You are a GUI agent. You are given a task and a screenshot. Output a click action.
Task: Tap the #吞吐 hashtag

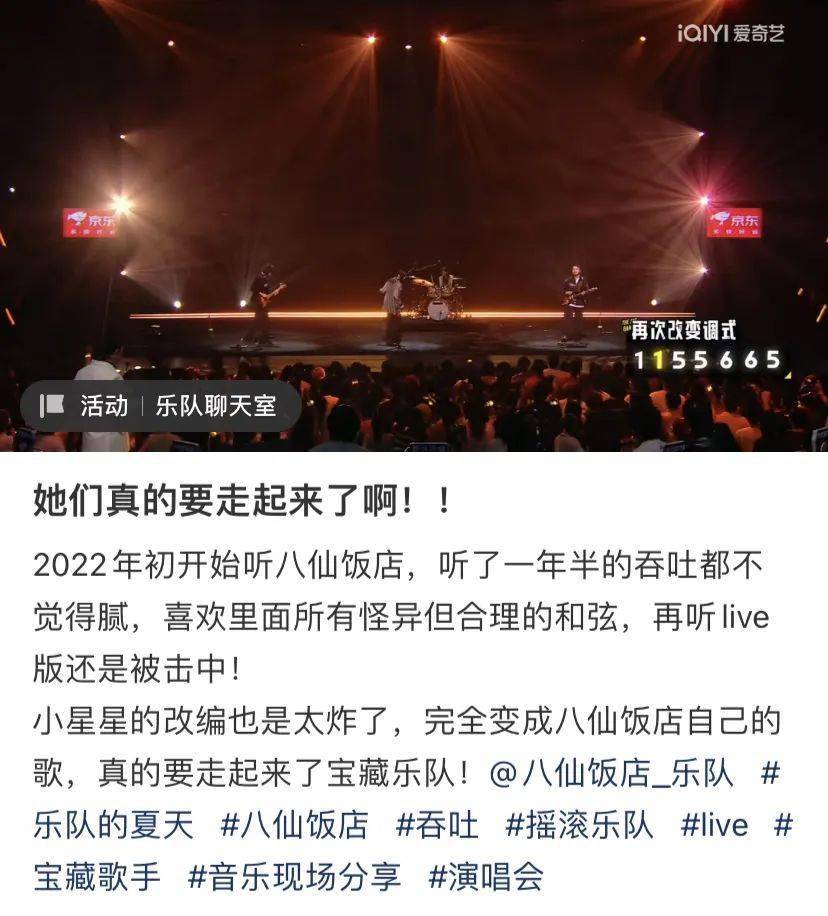point(437,825)
